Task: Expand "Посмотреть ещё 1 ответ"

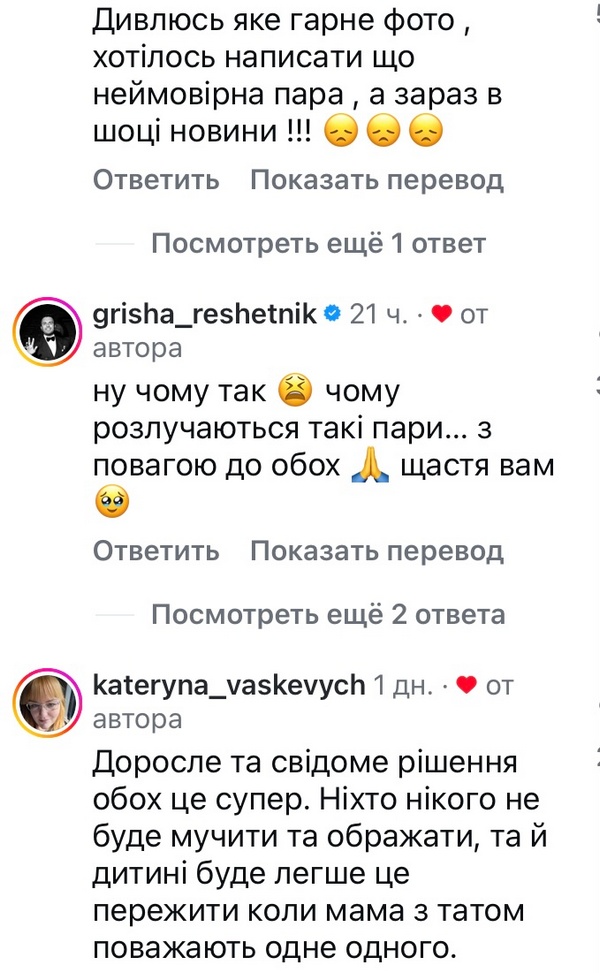Action: [x=317, y=243]
